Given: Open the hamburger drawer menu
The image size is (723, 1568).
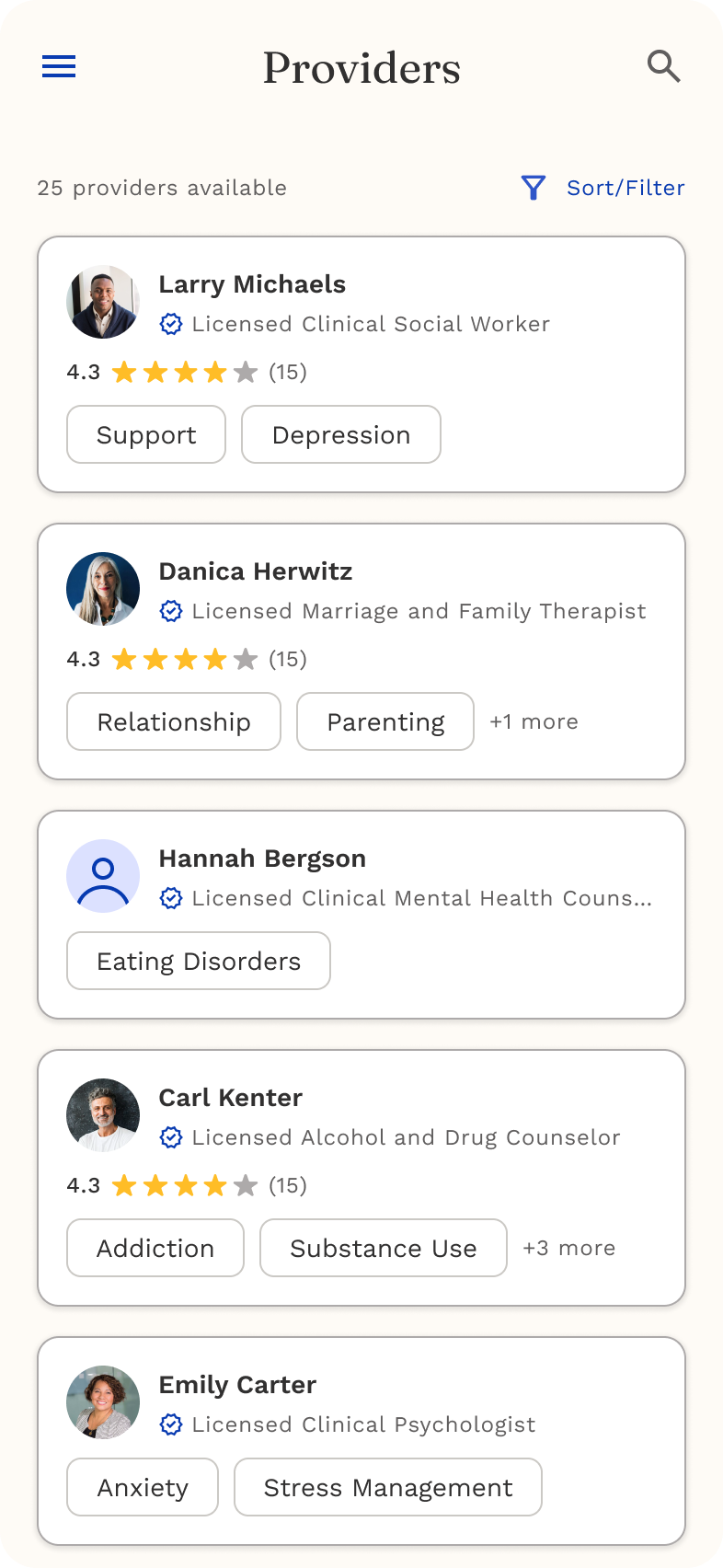Looking at the screenshot, I should click(59, 66).
